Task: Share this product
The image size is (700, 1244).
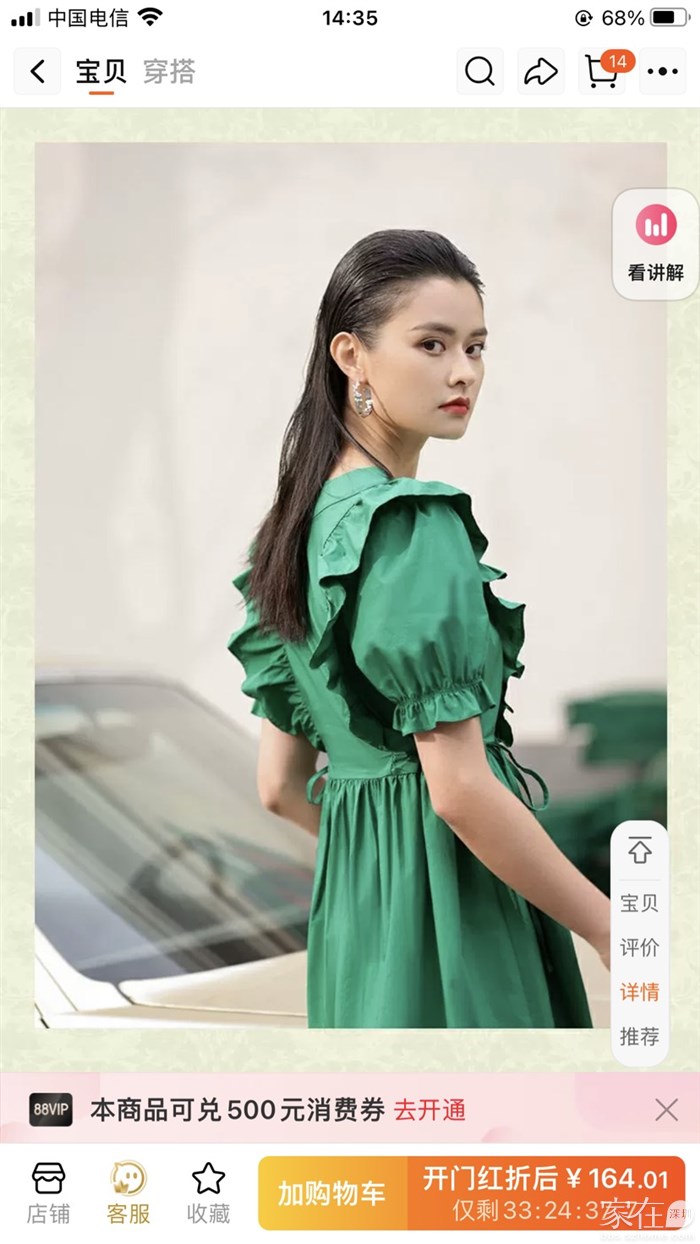Action: (x=541, y=72)
